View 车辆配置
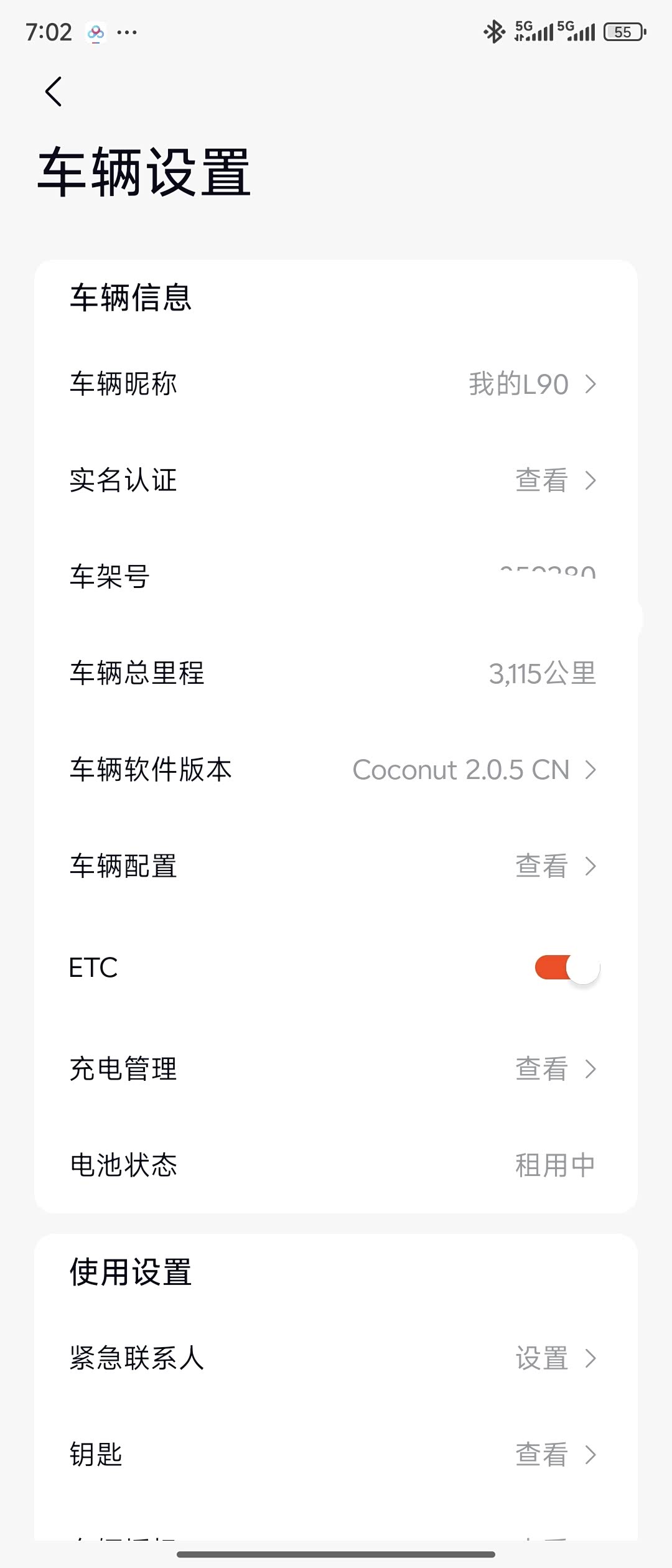672x1568 pixels. click(336, 866)
